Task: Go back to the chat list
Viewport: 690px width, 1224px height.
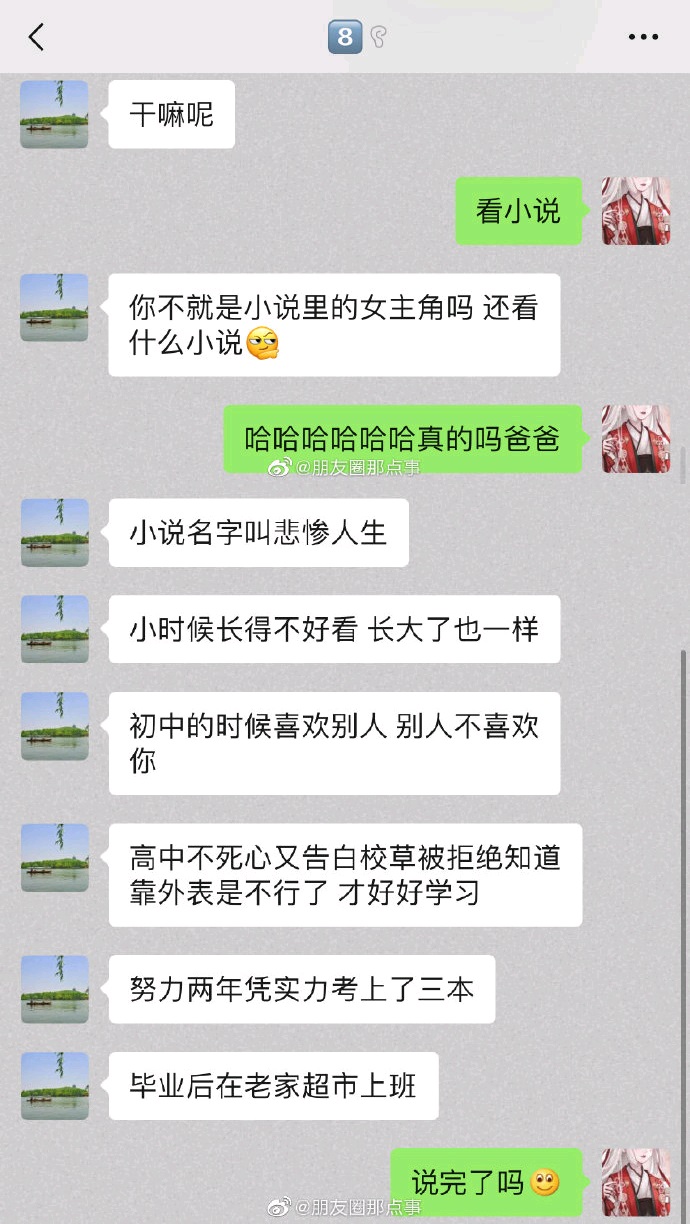Action: (x=36, y=38)
